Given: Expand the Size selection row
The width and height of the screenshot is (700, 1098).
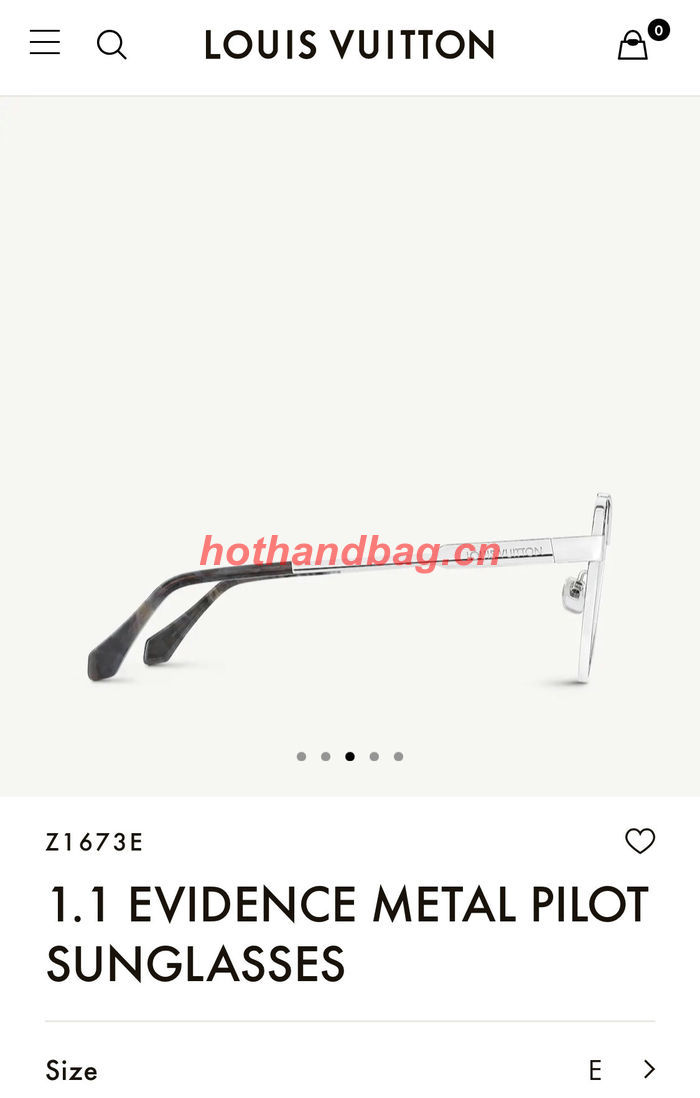Looking at the screenshot, I should pyautogui.click(x=350, y=1069).
